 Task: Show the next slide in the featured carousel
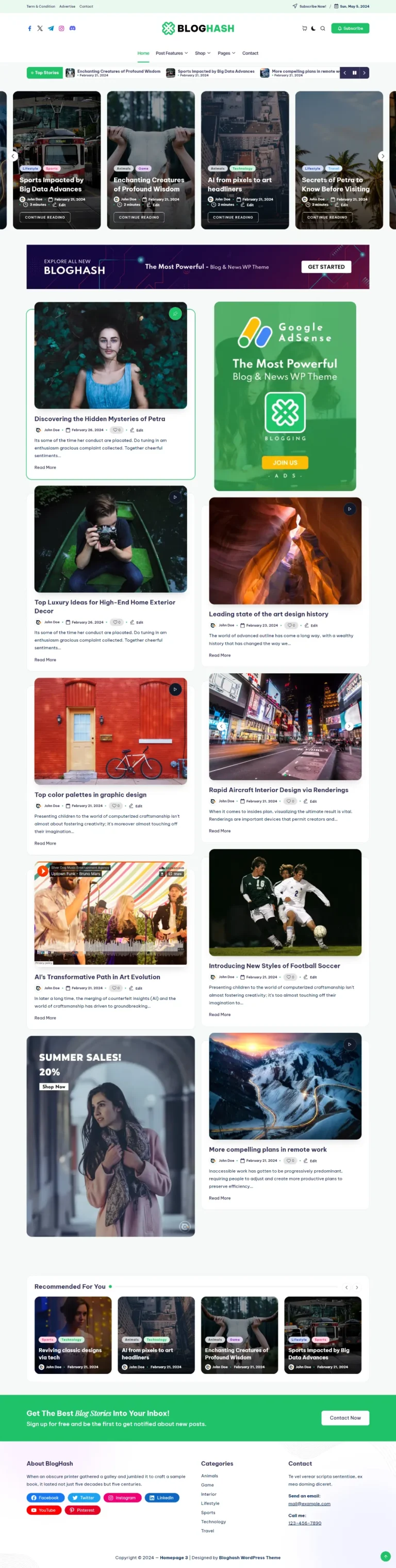[382, 156]
